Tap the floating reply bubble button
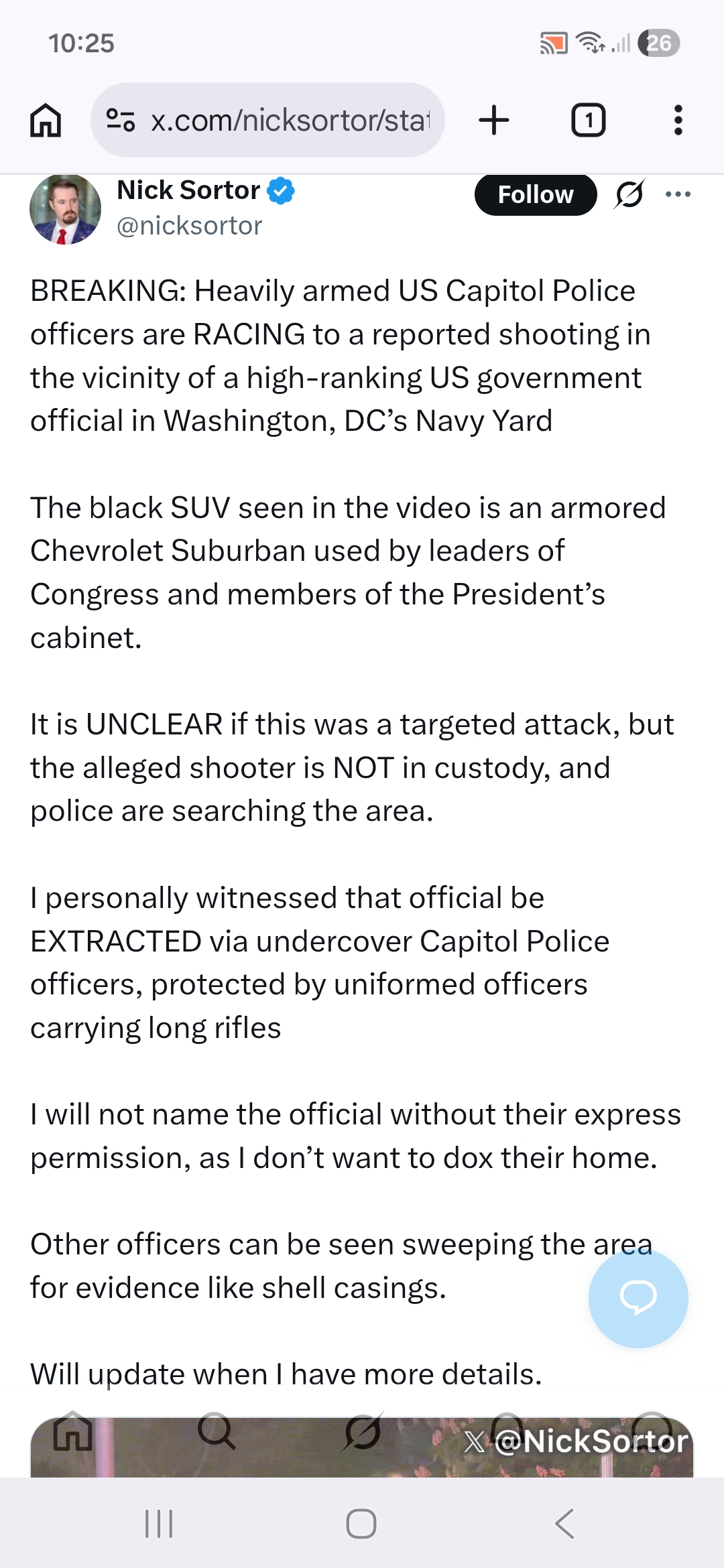The width and height of the screenshot is (724, 1568). [x=638, y=1298]
